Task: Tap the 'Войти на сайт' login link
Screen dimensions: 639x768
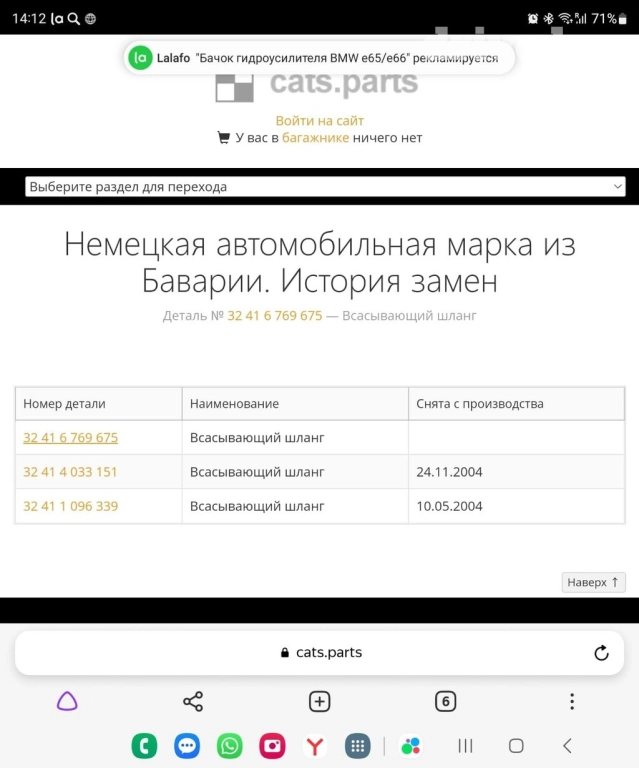Action: click(319, 121)
